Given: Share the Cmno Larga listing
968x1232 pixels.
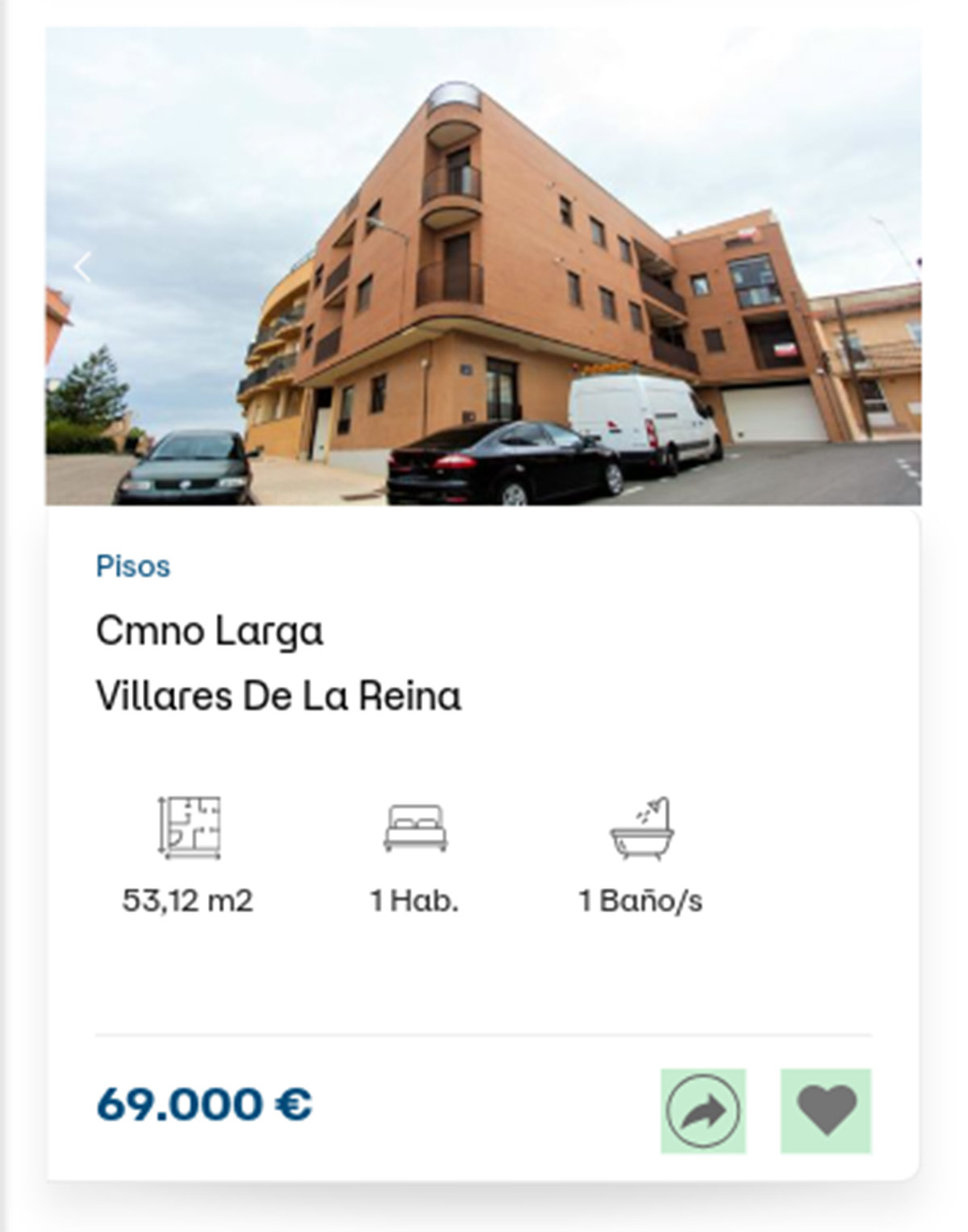Looking at the screenshot, I should click(703, 1110).
